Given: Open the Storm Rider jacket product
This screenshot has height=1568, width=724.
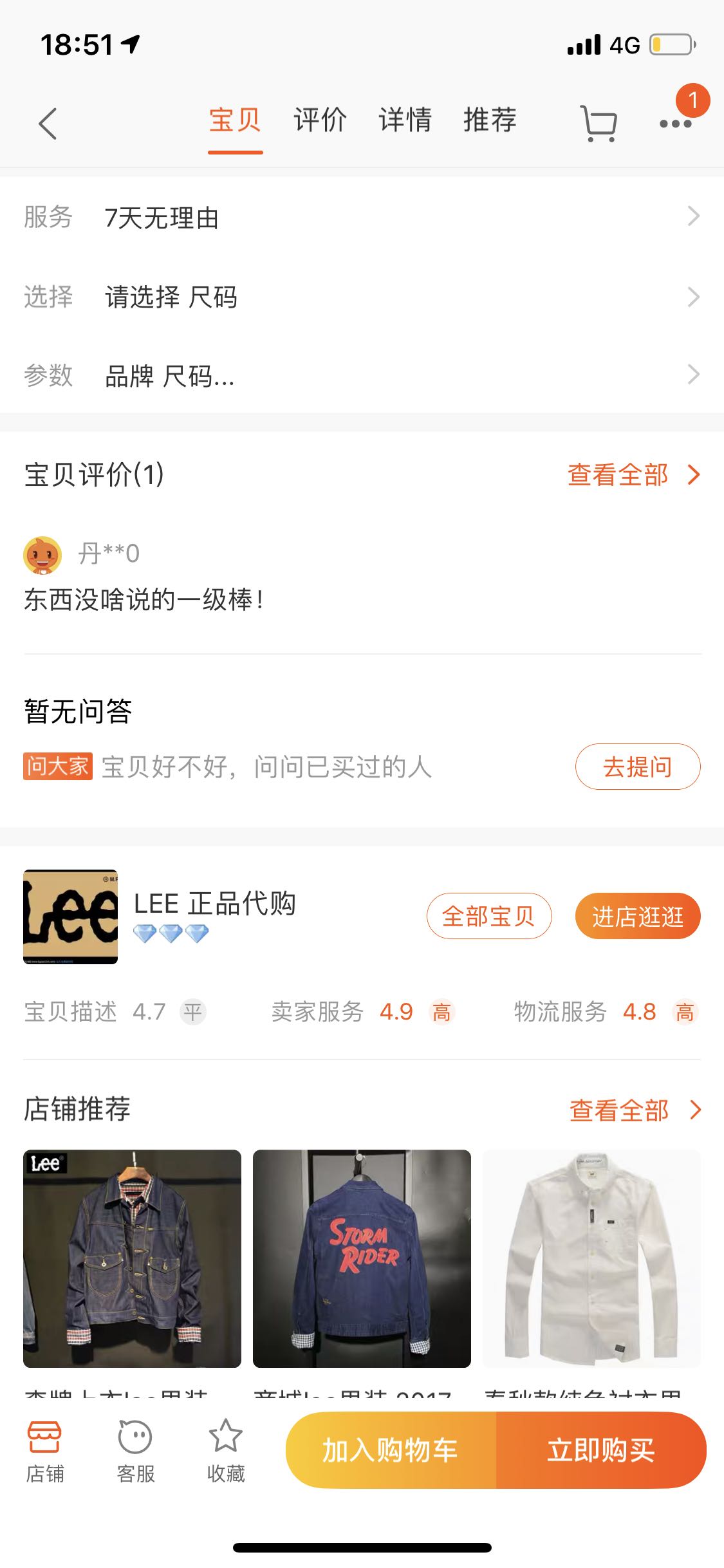Looking at the screenshot, I should tap(362, 1258).
